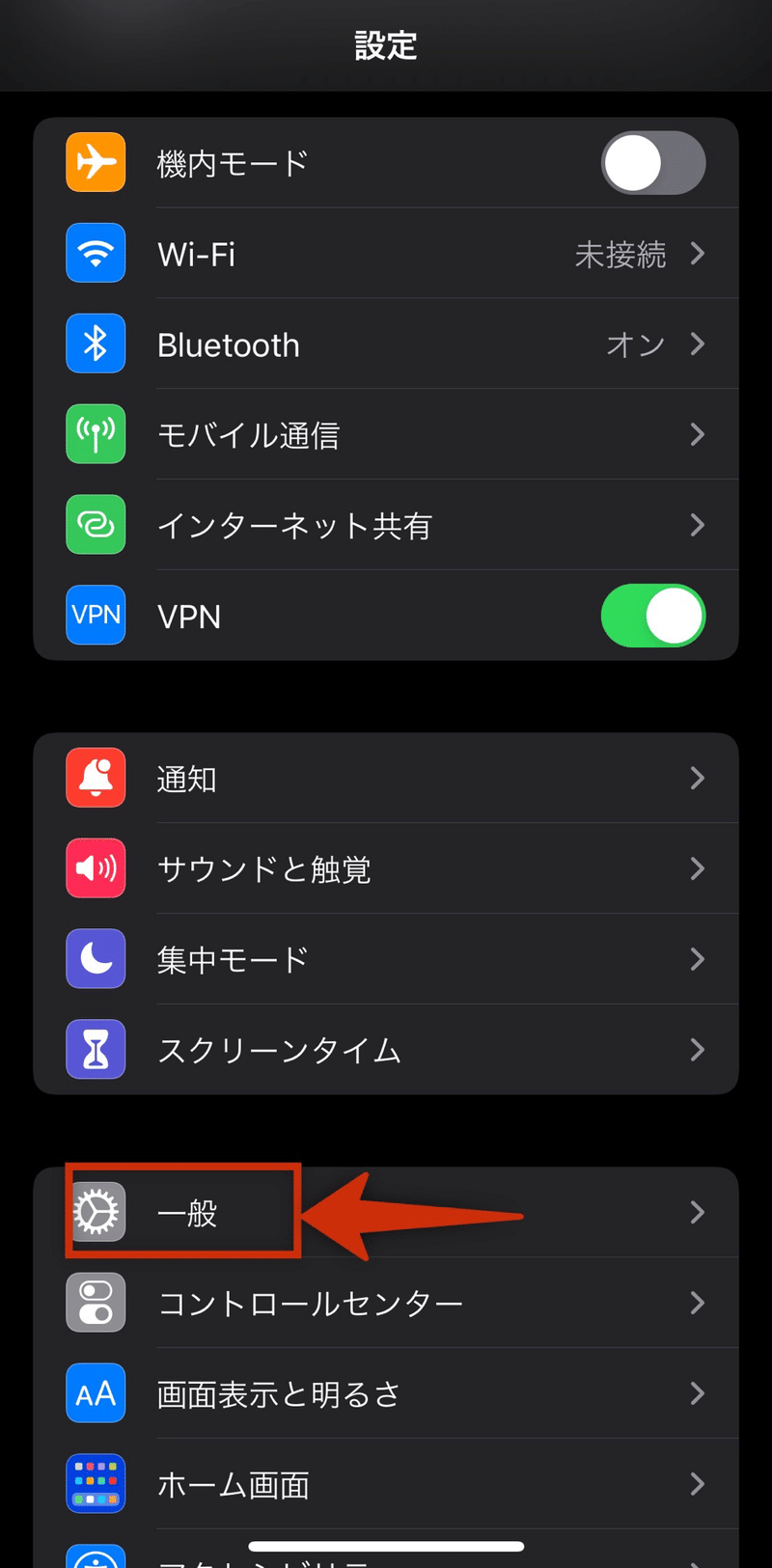Image resolution: width=772 pixels, height=1568 pixels.
Task: Open 画面表示と明るさ settings
Action: click(x=386, y=1393)
